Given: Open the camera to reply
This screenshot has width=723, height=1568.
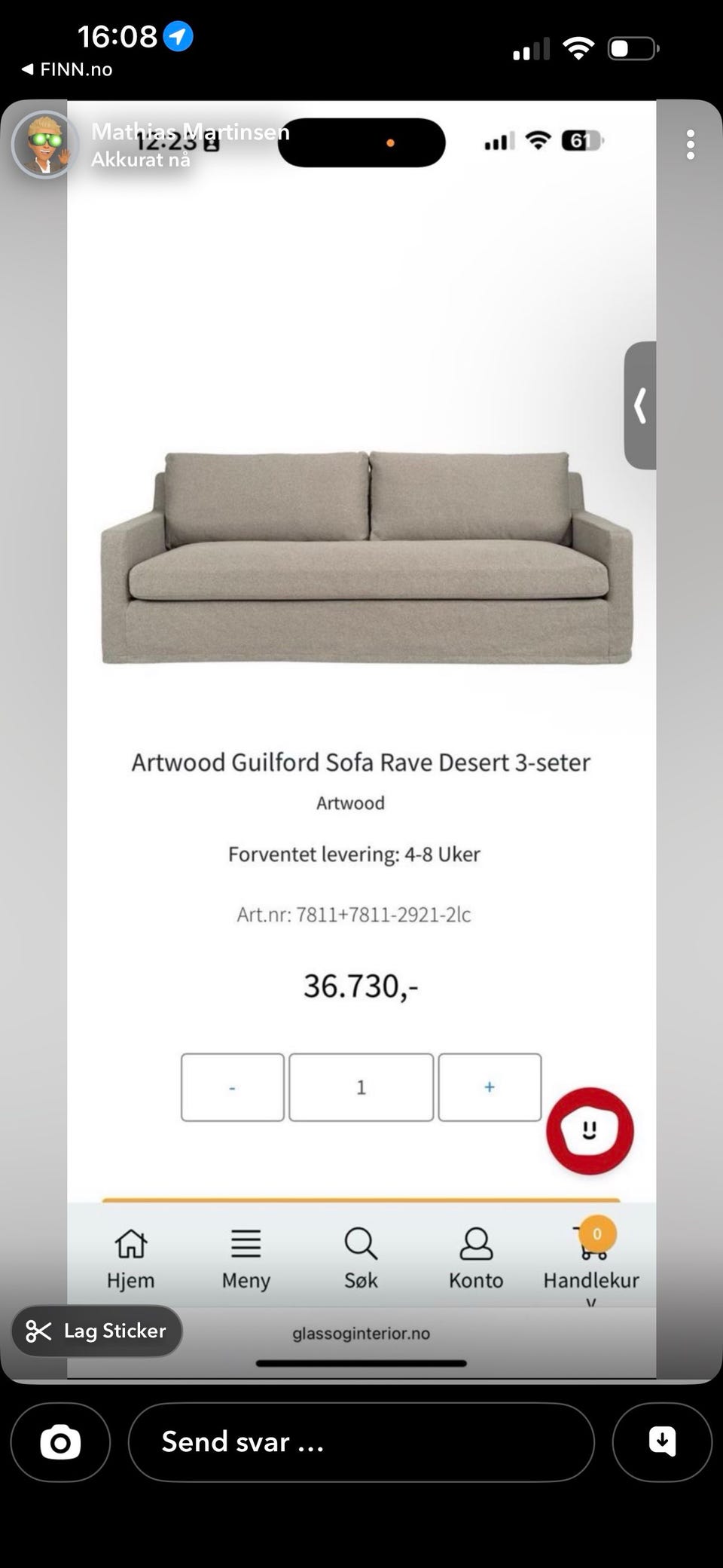Looking at the screenshot, I should [60, 1442].
